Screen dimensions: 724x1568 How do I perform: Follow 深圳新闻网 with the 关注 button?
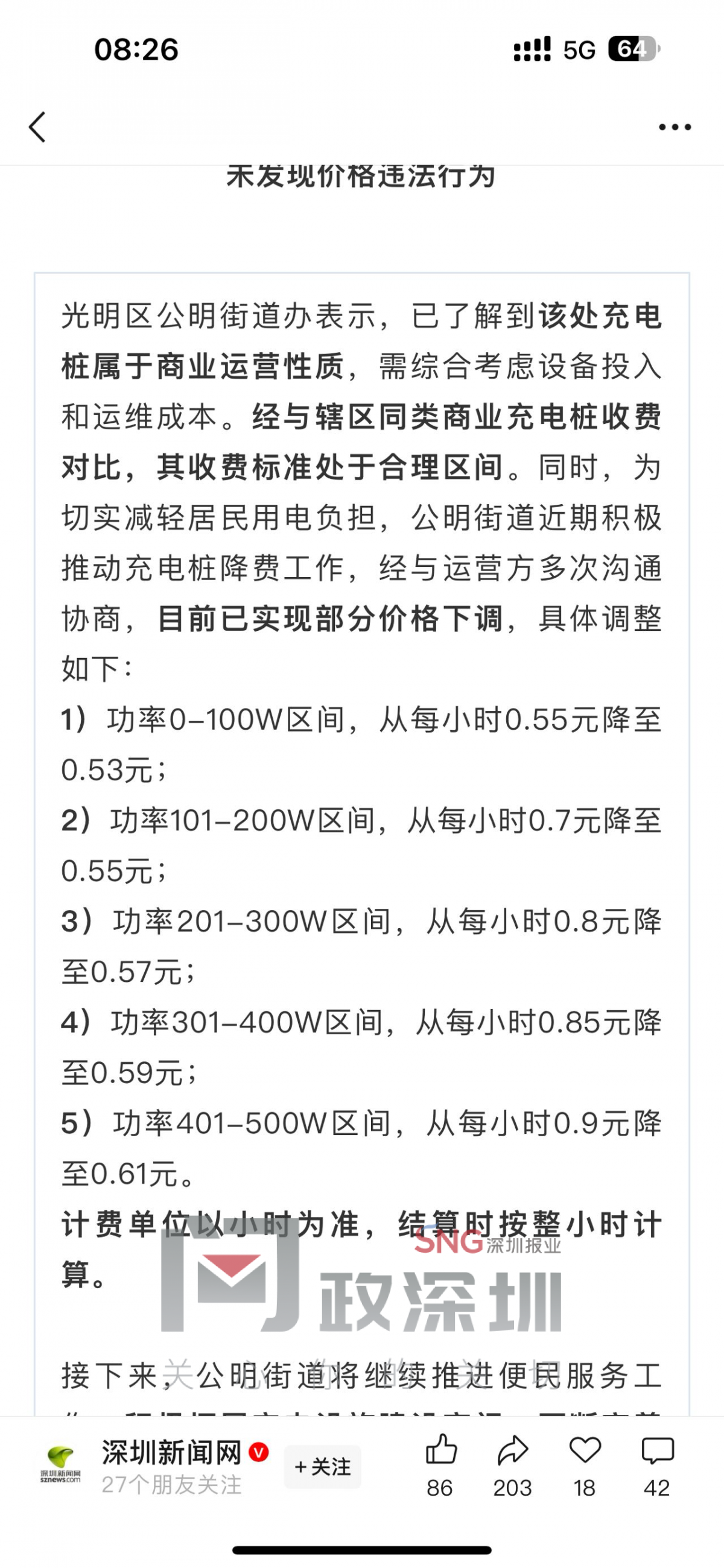(323, 1467)
